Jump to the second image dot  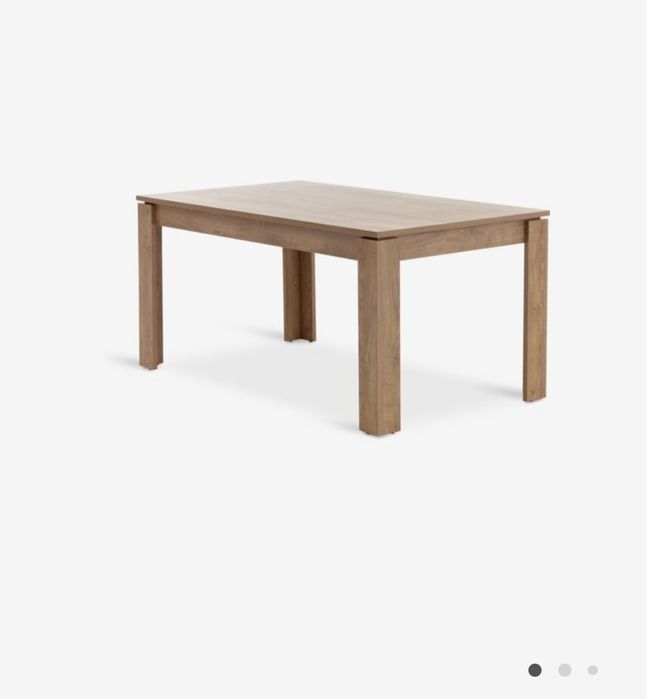click(565, 670)
